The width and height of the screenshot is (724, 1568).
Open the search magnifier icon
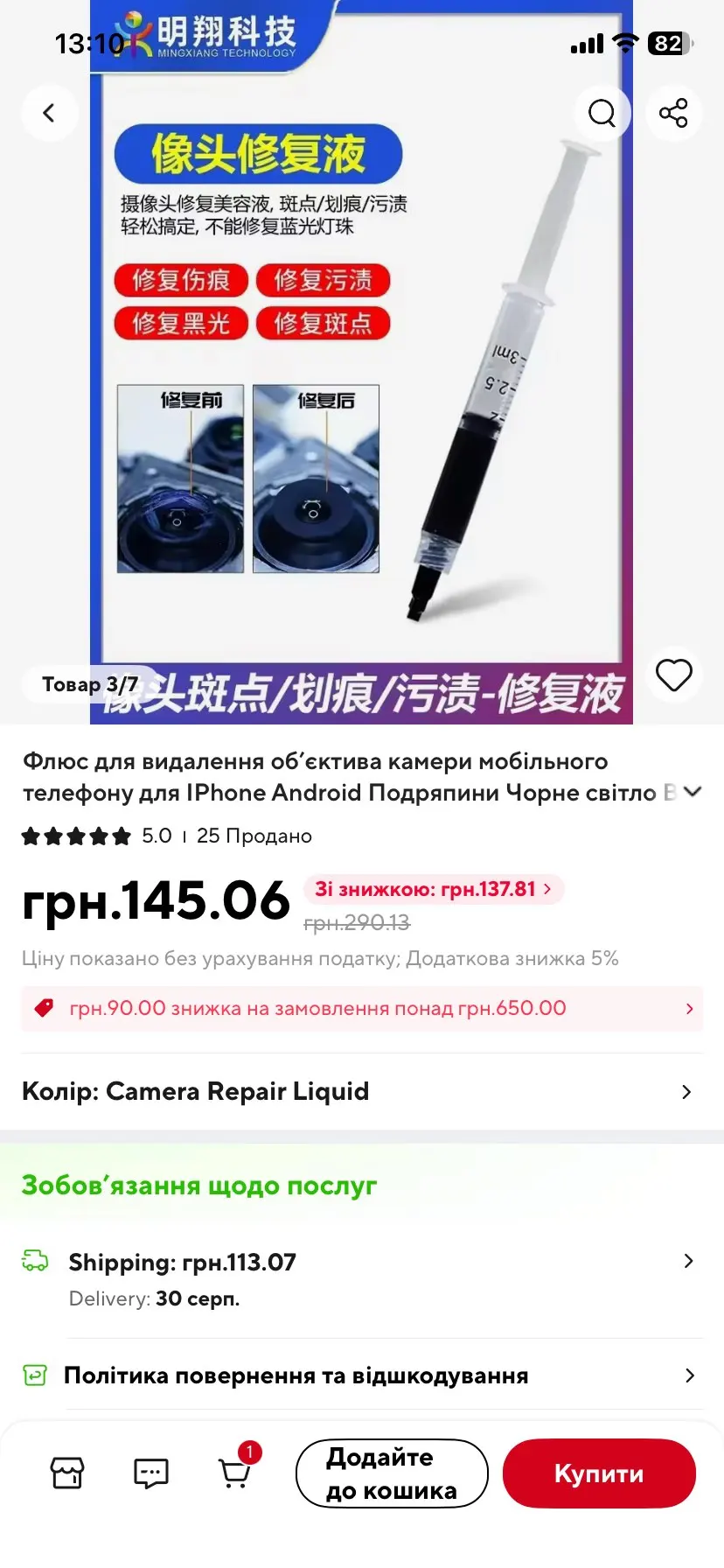[x=602, y=113]
